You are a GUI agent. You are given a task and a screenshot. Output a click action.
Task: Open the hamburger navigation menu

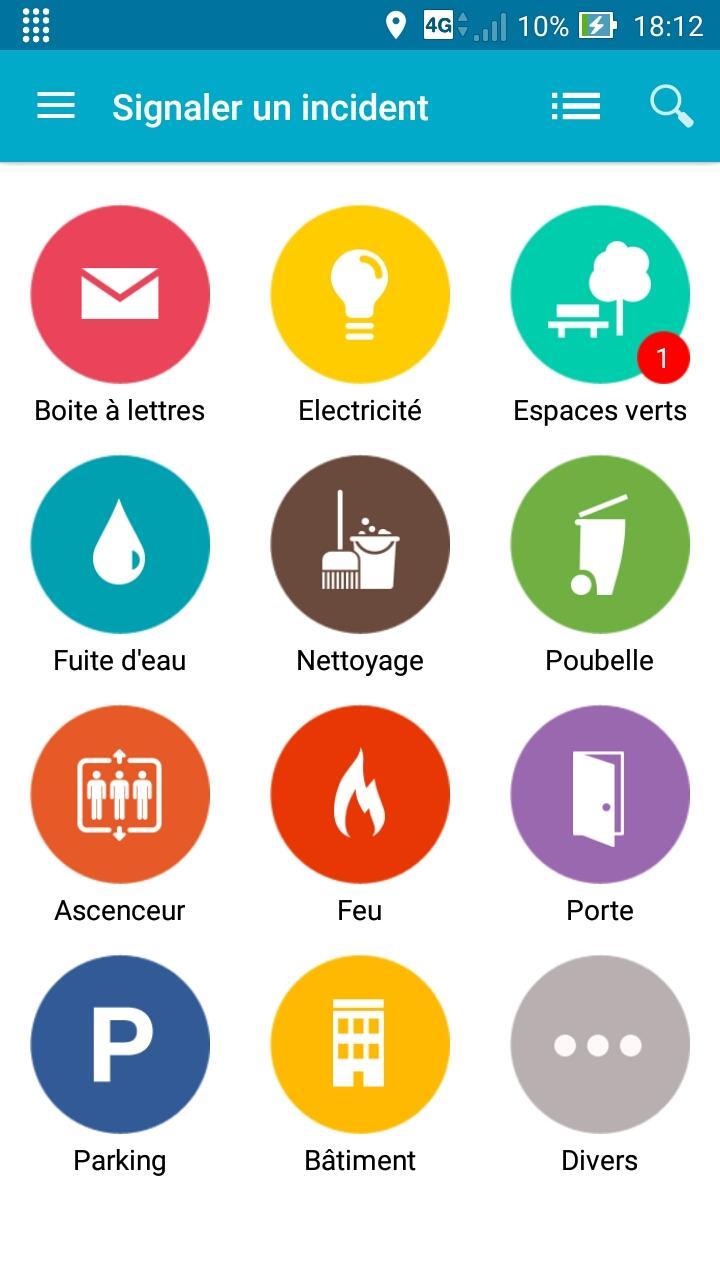[x=56, y=106]
